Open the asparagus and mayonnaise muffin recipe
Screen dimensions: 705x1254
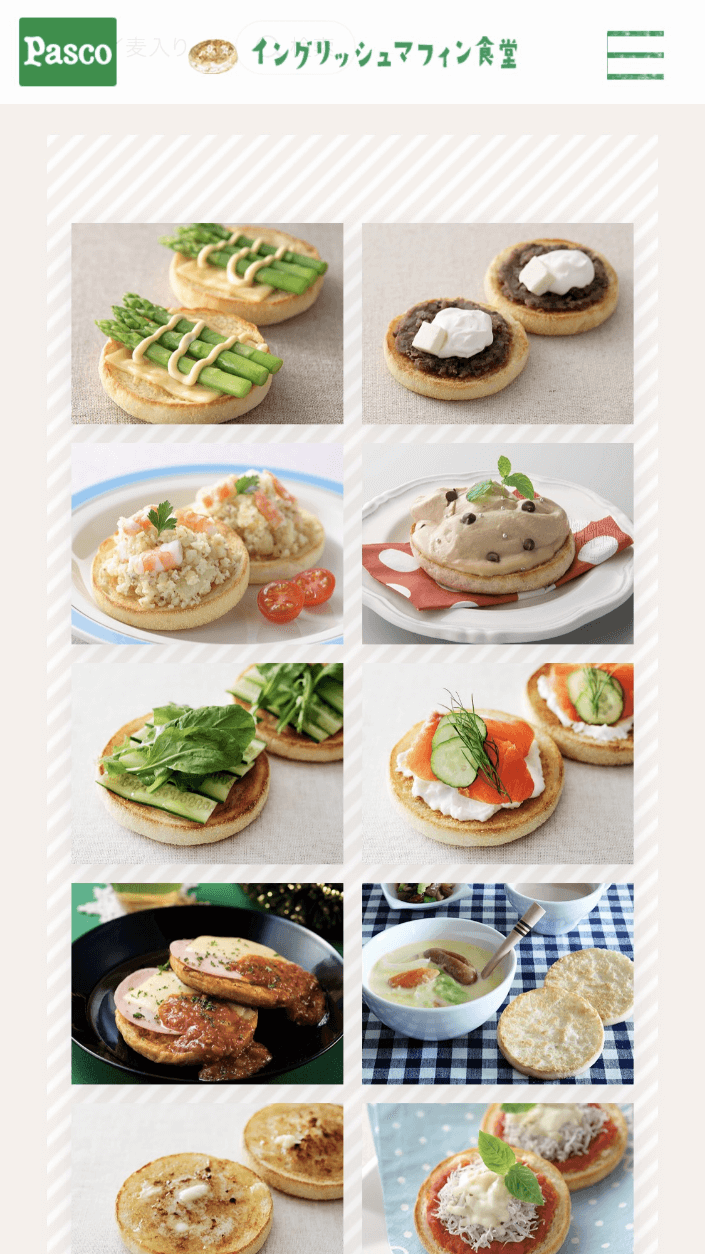tap(207, 323)
